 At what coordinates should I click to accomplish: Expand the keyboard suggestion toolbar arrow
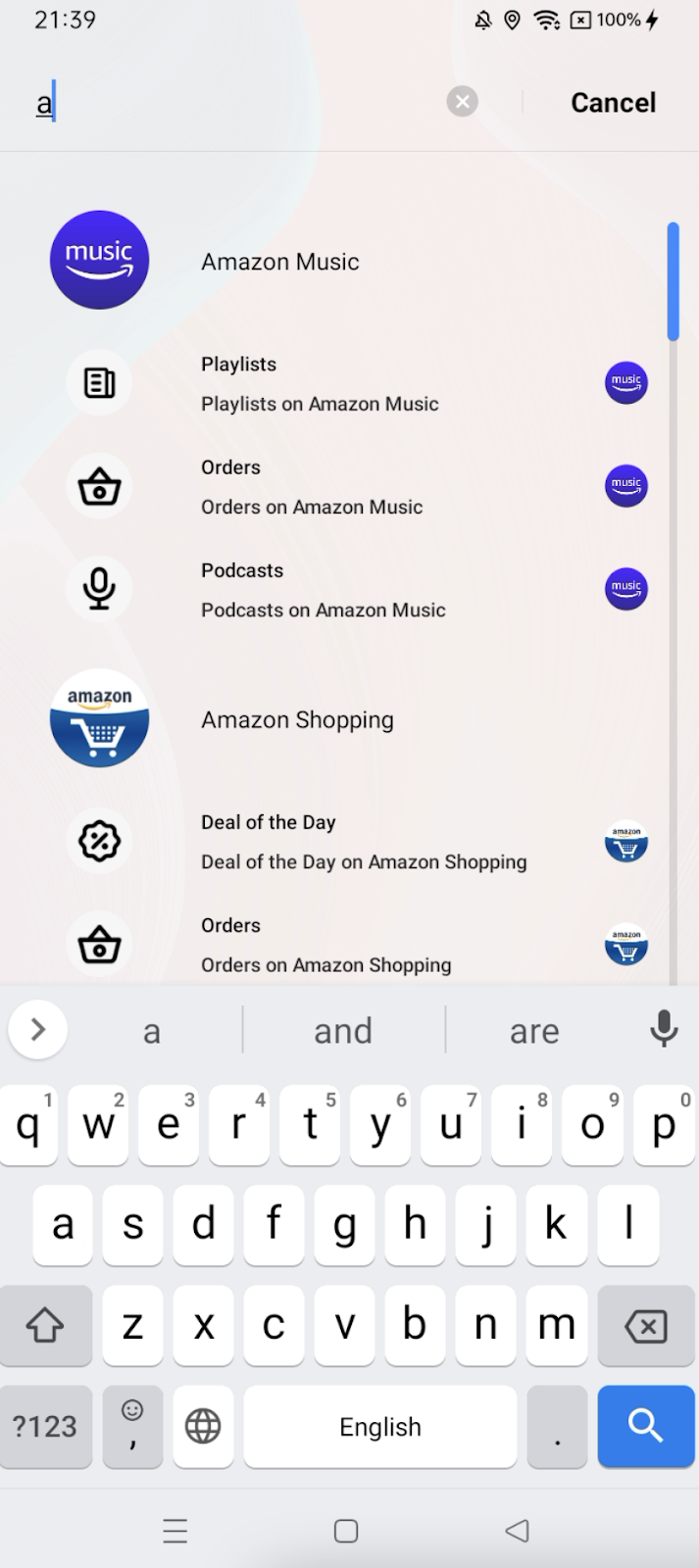coord(37,1029)
